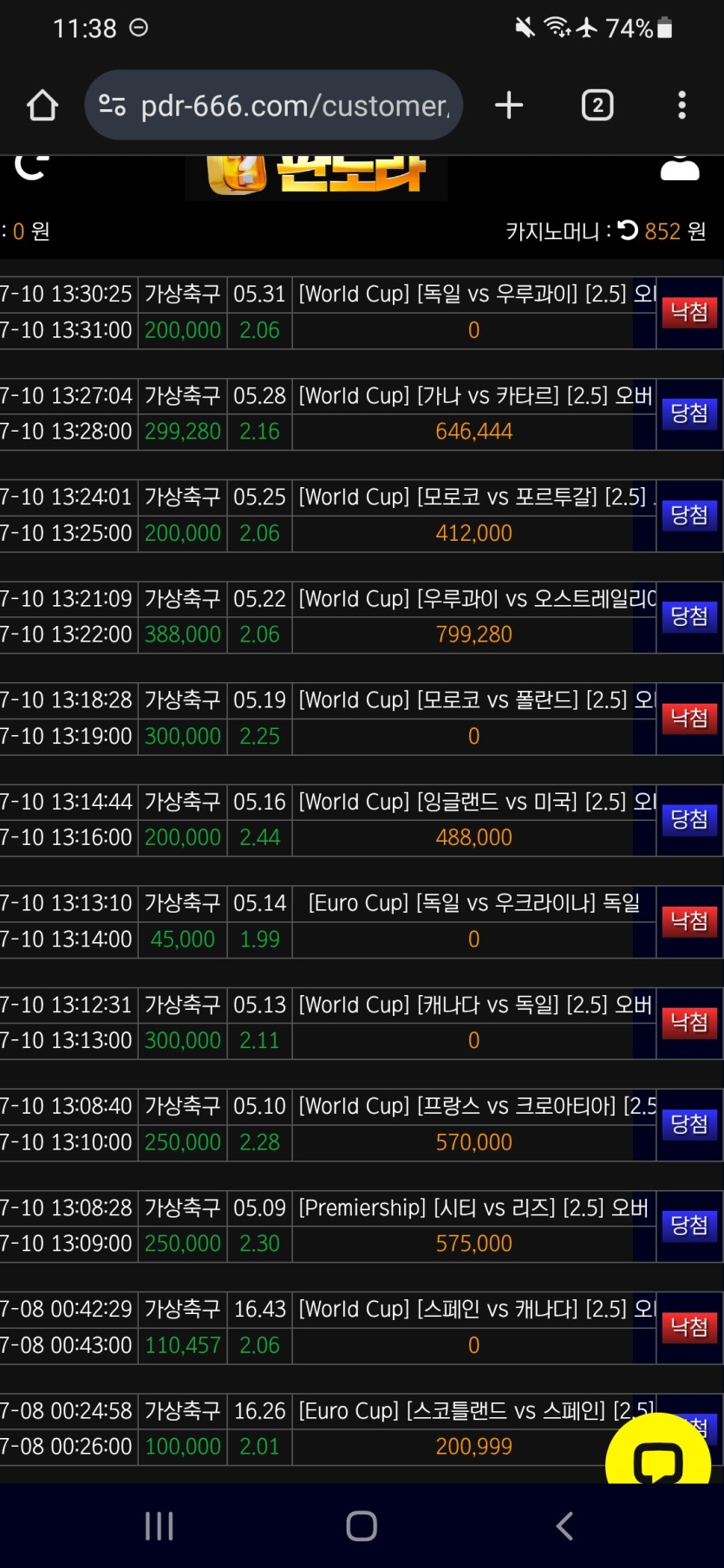Open the recent apps view

[160, 1526]
